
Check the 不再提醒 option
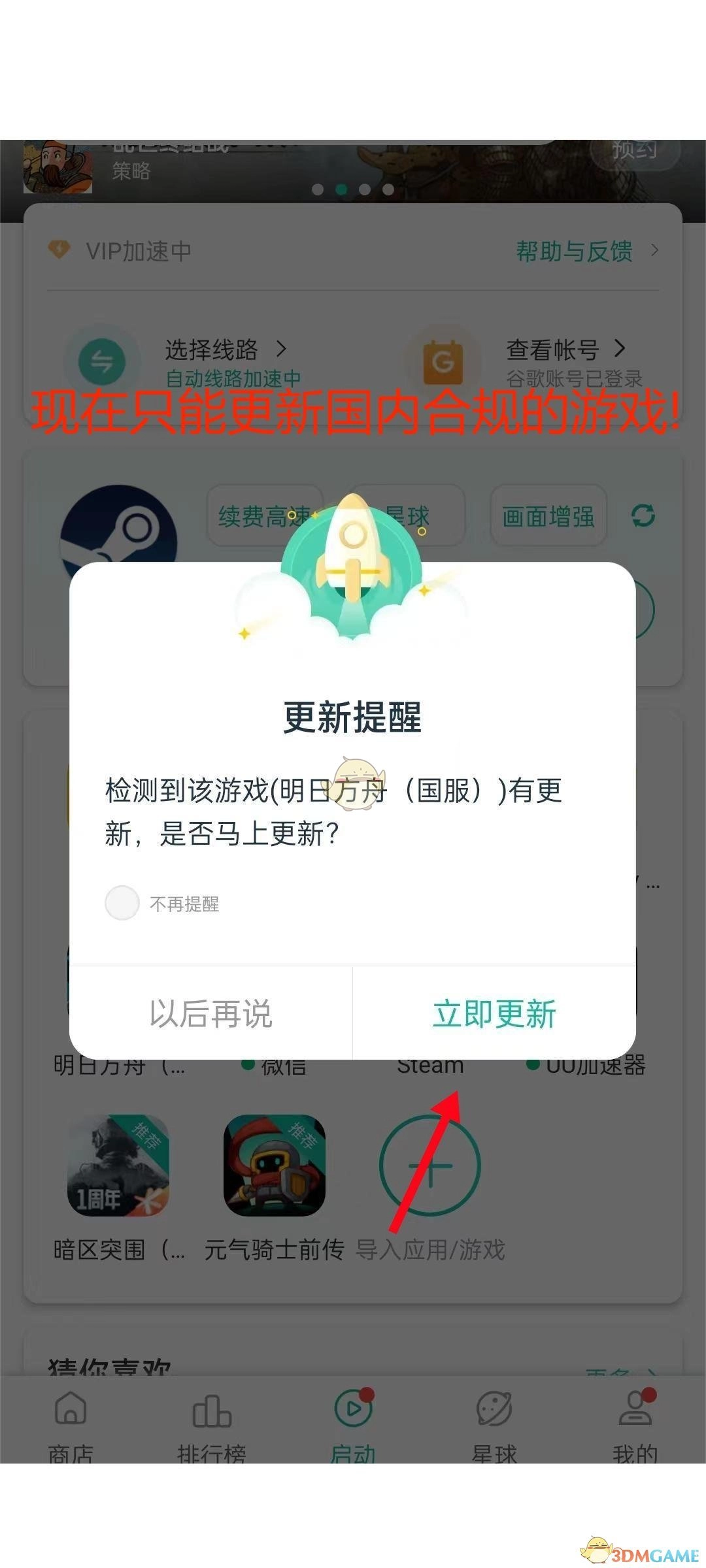click(x=122, y=903)
